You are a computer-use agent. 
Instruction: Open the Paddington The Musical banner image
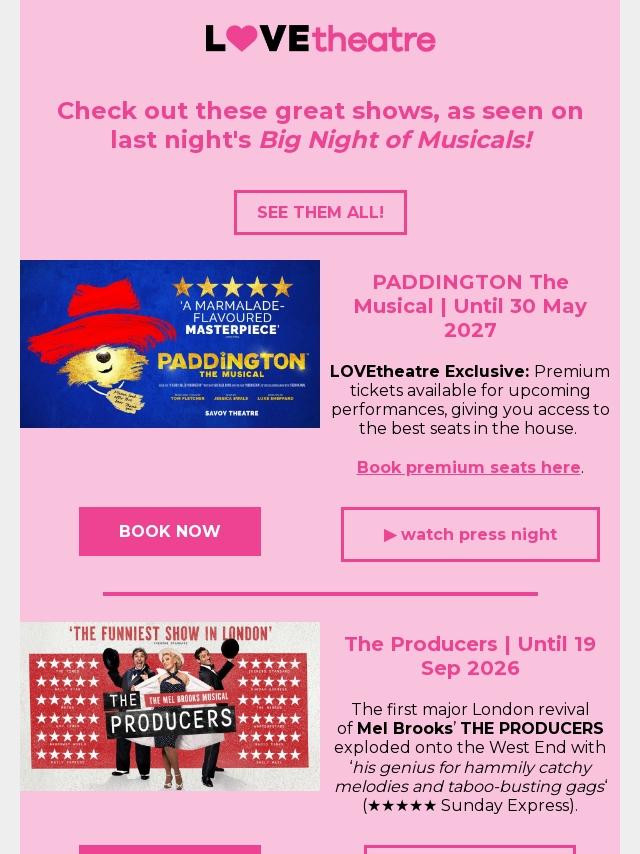point(170,344)
